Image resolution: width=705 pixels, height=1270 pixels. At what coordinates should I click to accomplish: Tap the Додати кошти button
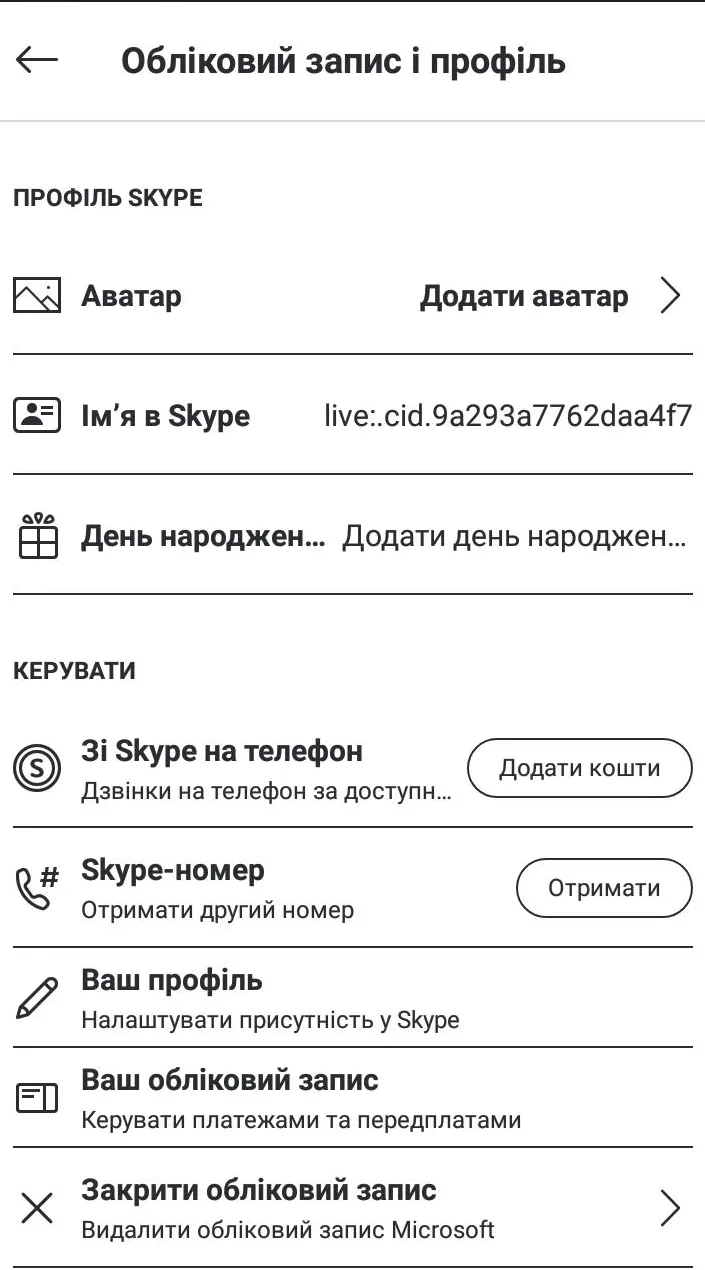pos(580,768)
